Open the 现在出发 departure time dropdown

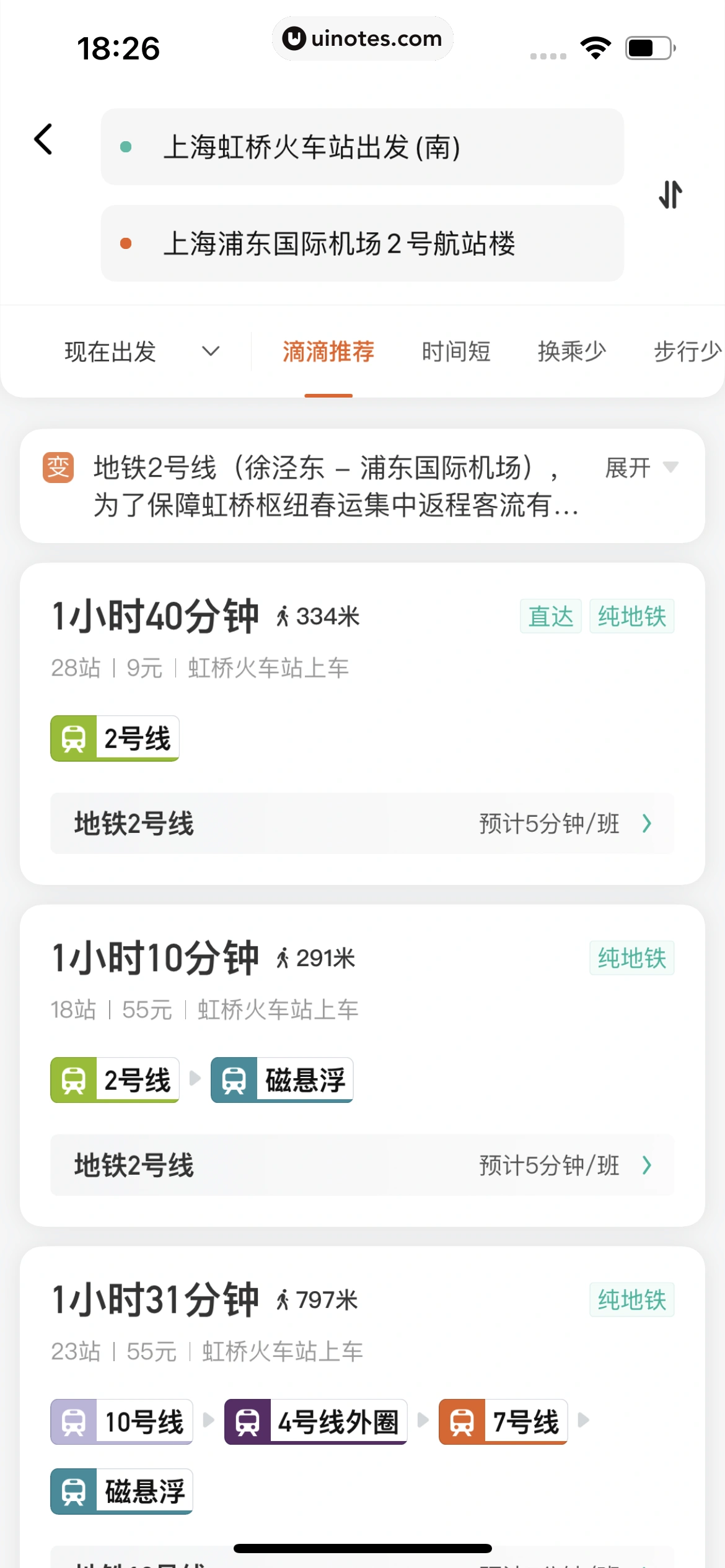coord(141,352)
